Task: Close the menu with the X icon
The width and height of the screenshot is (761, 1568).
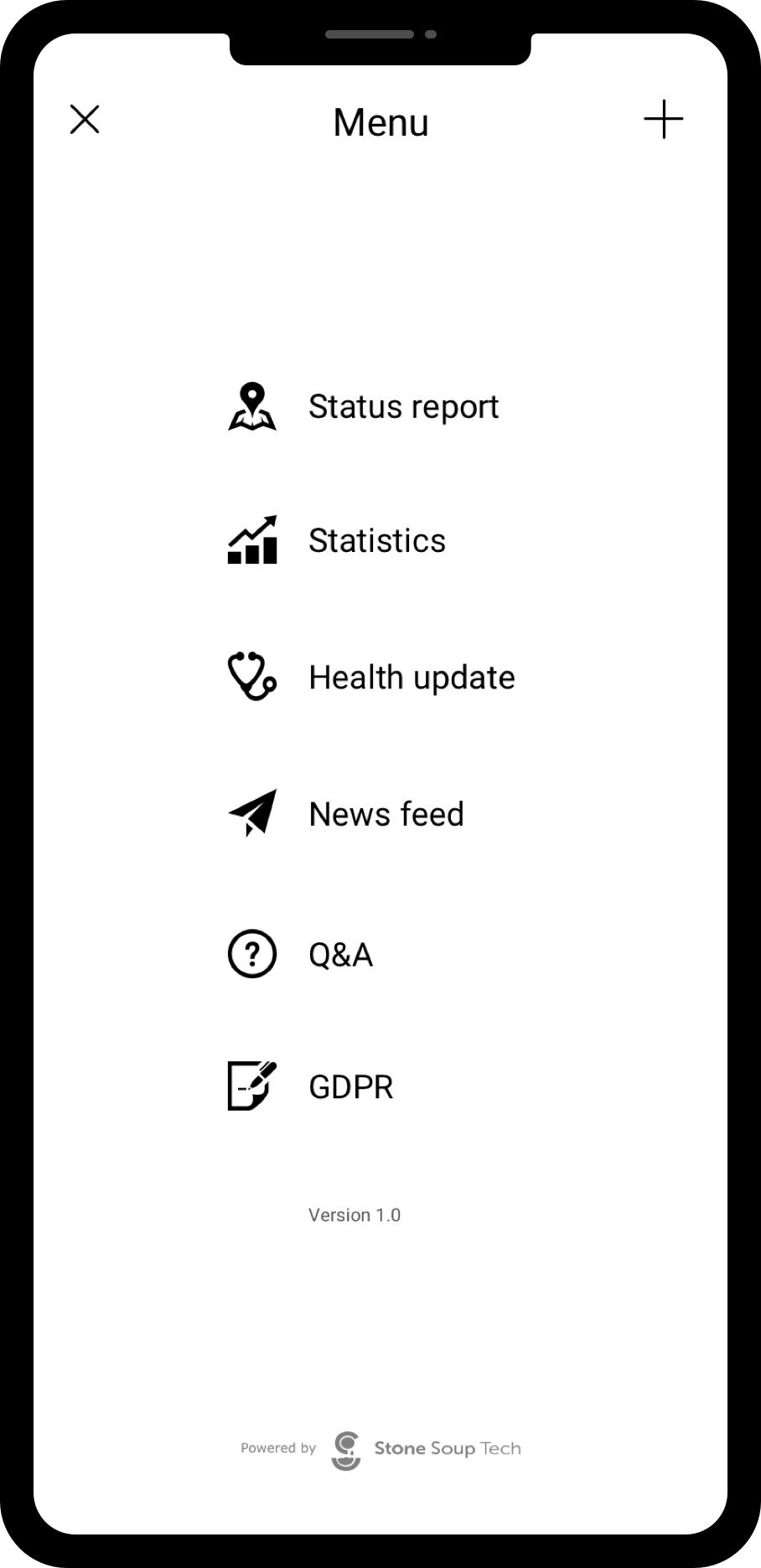Action: click(x=85, y=120)
